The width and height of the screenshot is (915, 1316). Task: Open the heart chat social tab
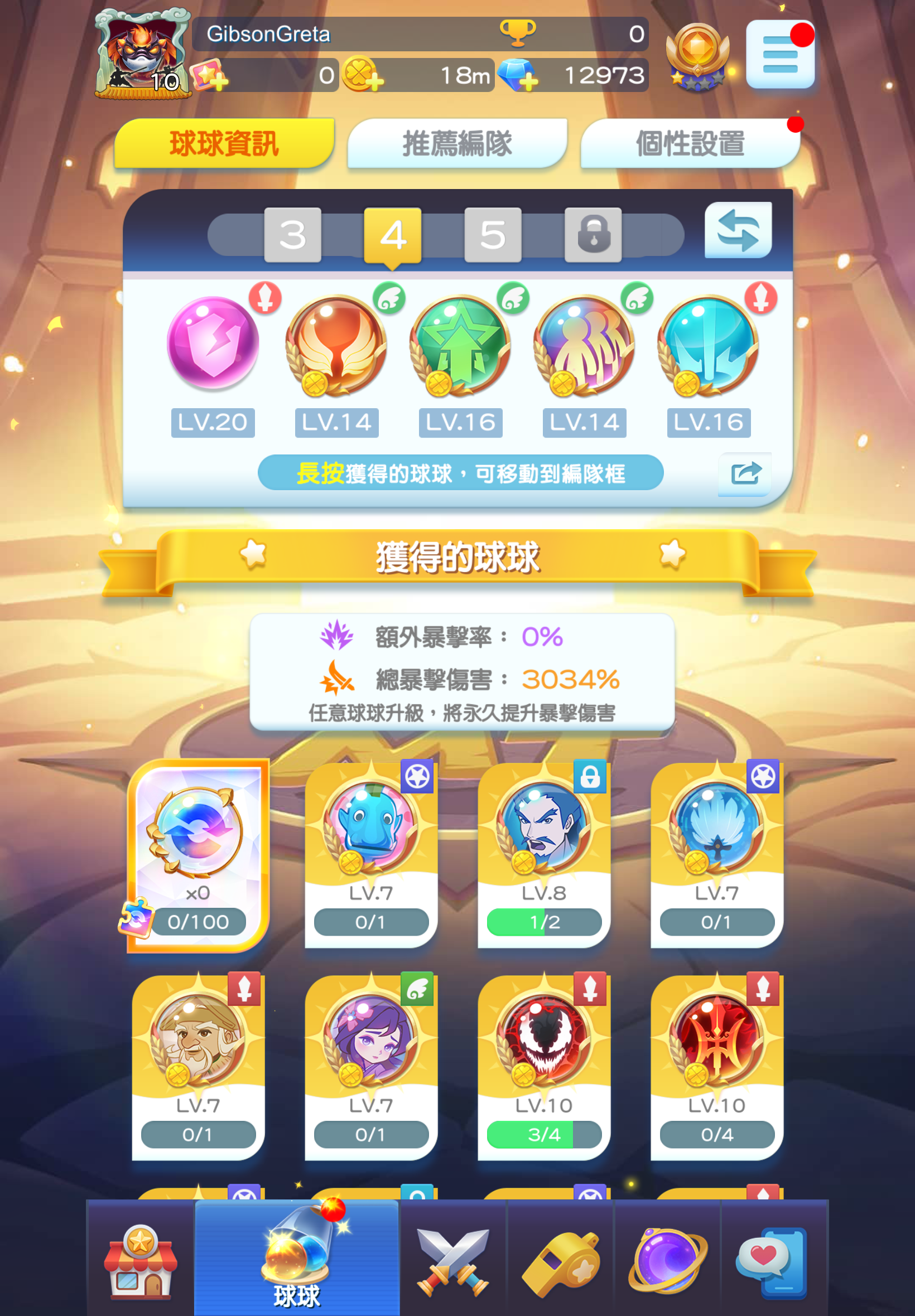point(773,1261)
